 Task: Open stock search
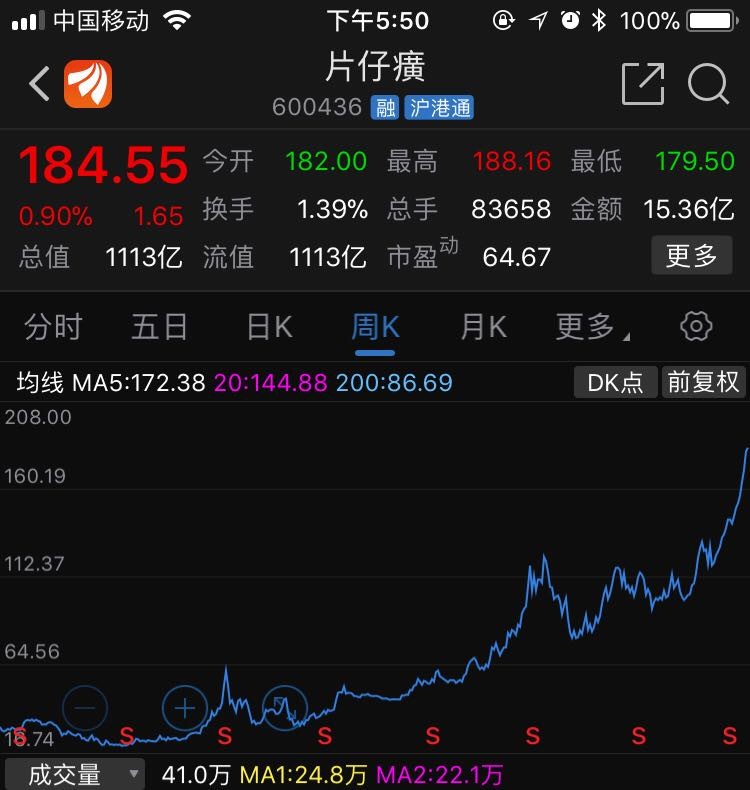click(710, 84)
